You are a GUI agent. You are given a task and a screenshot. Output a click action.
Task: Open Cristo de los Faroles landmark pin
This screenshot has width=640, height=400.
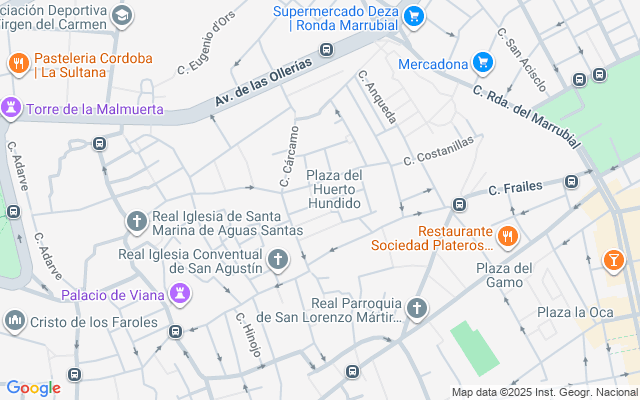click(15, 321)
